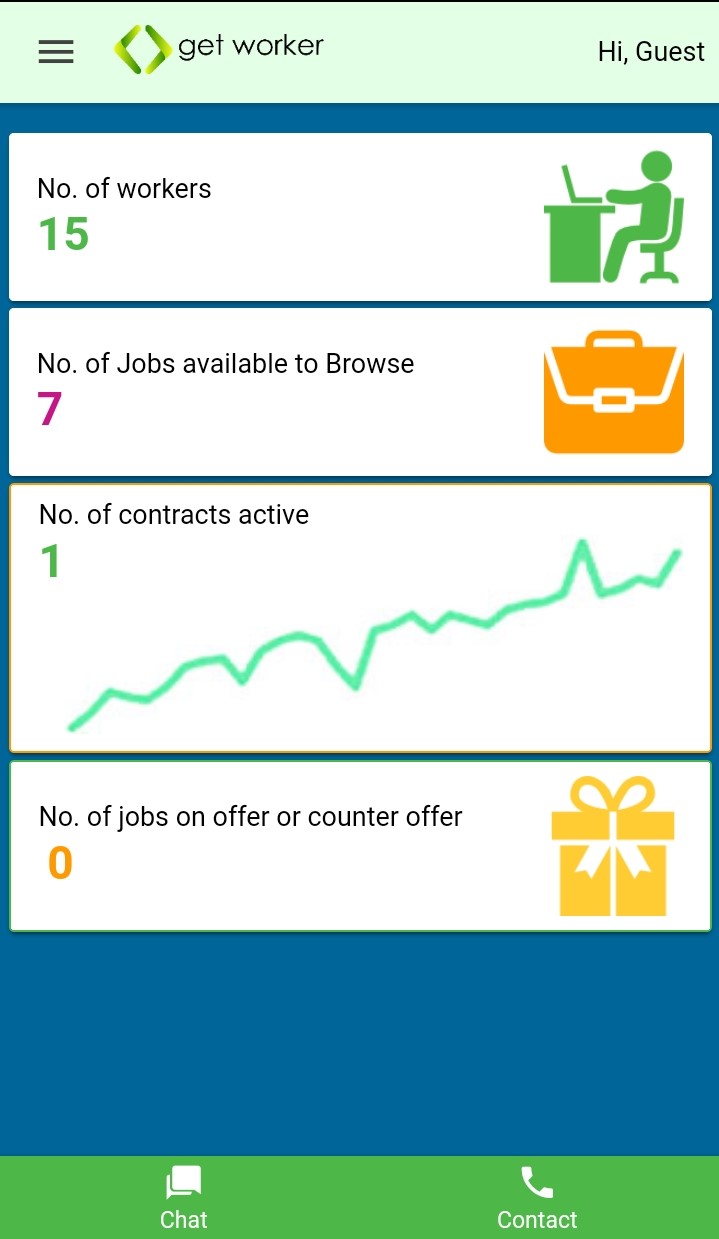View Jobs available to Browse card
The image size is (719, 1239).
click(x=359, y=392)
